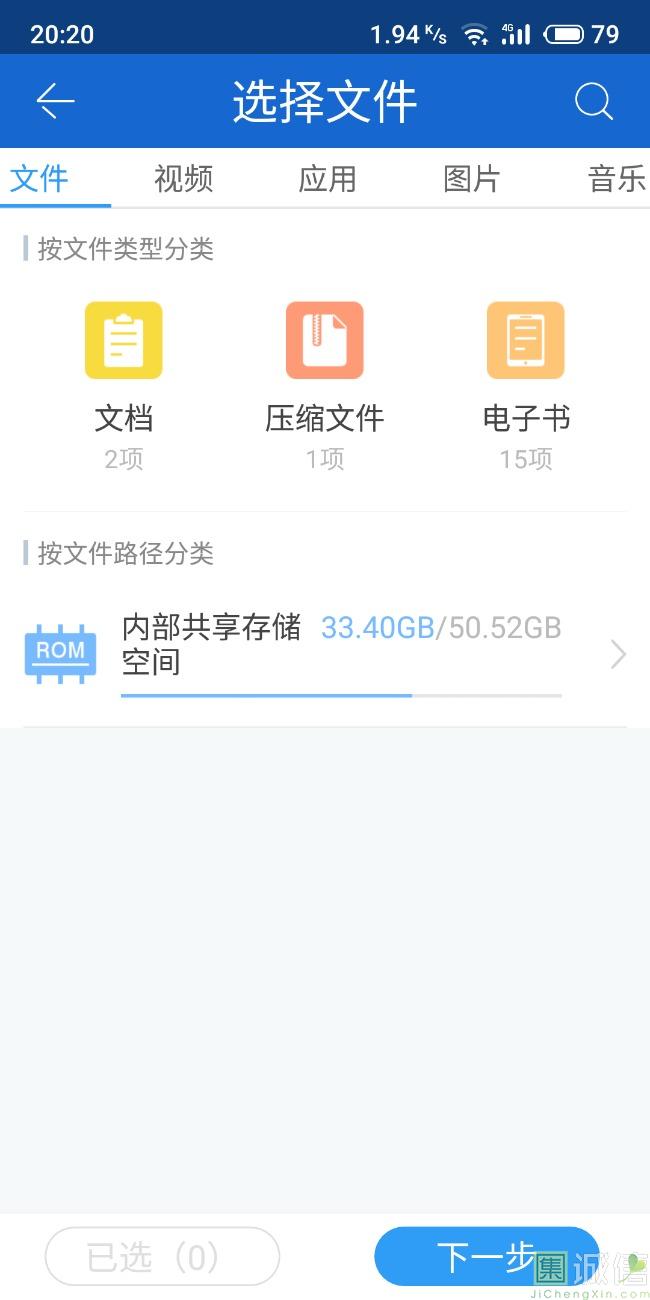Screen dimensions: 650x1300
Task: Switch to the 图片 tab
Action: [471, 179]
